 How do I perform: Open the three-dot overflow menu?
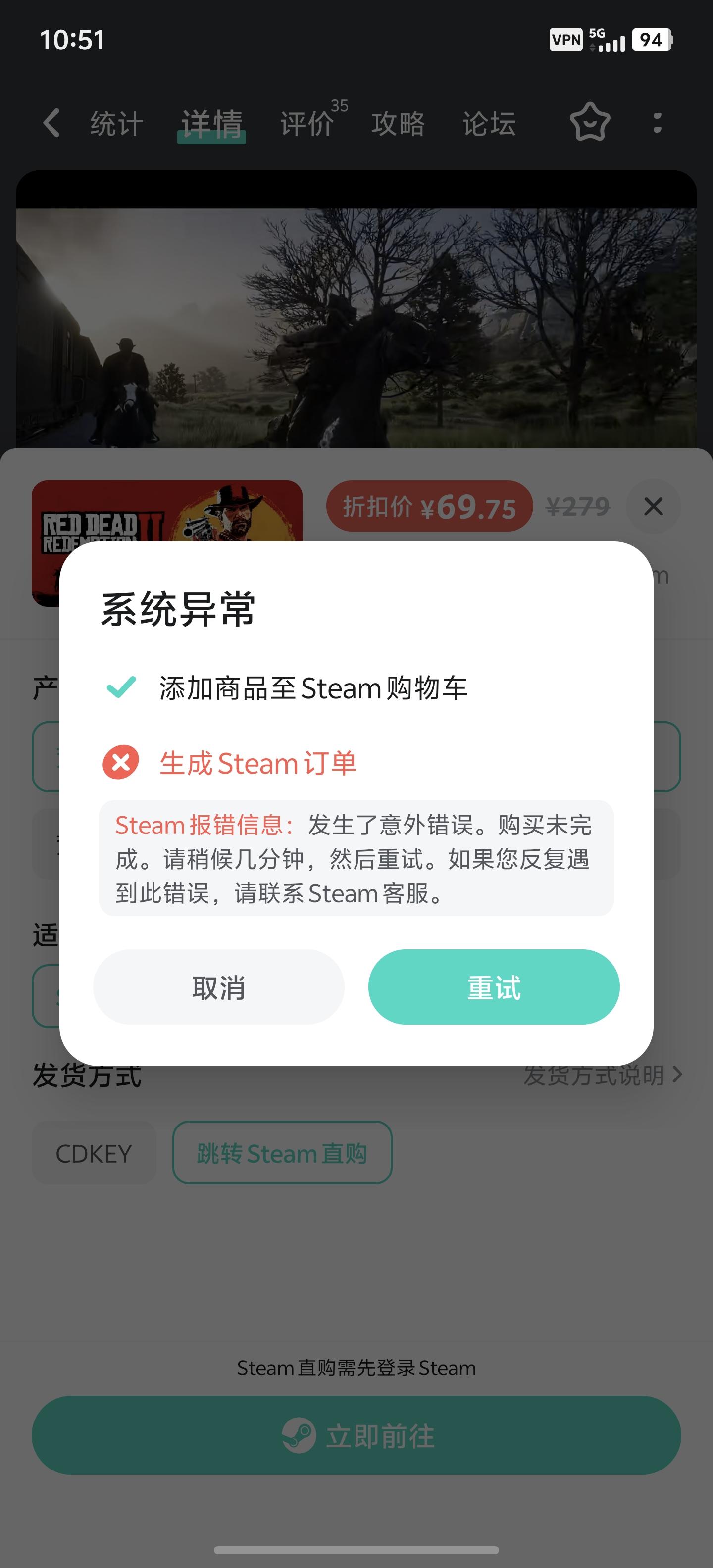click(657, 124)
